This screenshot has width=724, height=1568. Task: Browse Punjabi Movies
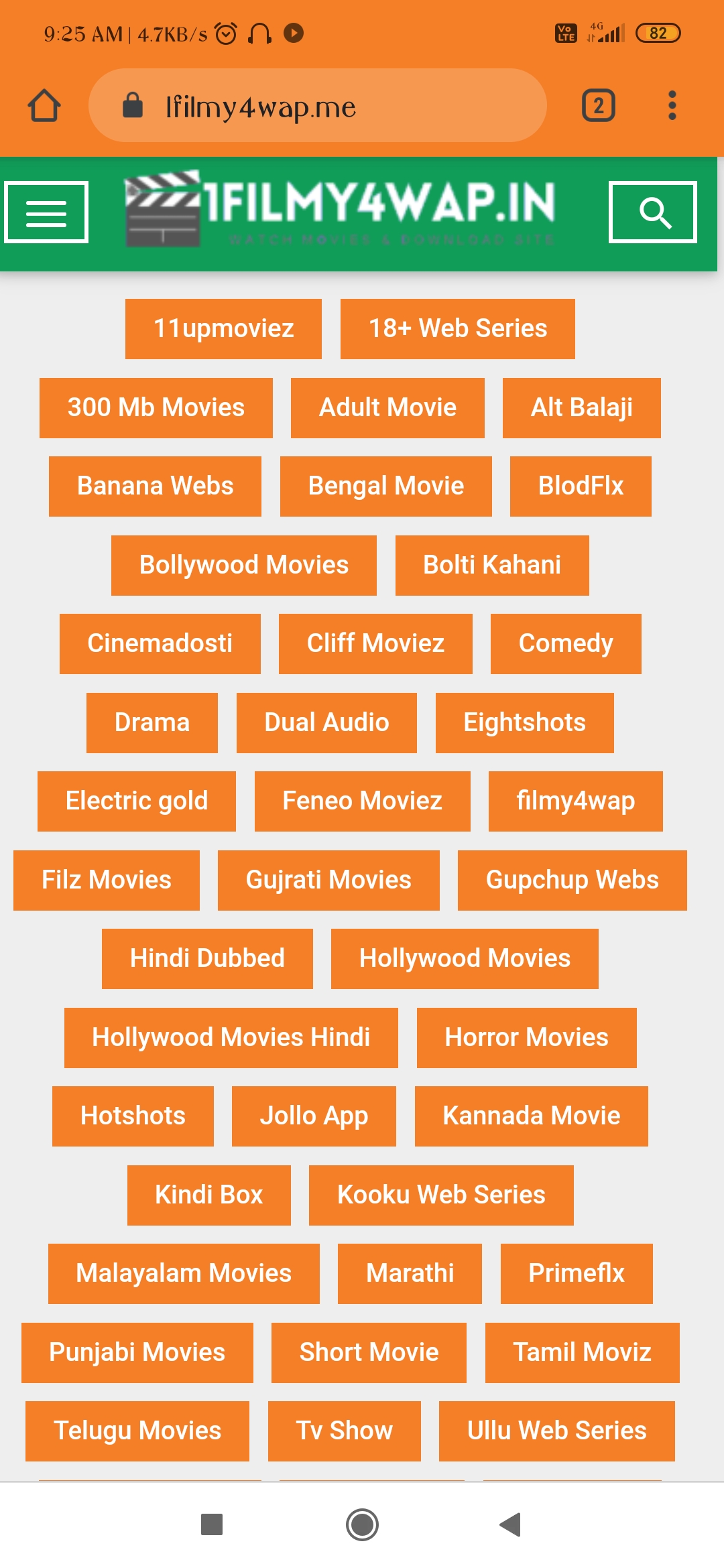pos(137,1352)
